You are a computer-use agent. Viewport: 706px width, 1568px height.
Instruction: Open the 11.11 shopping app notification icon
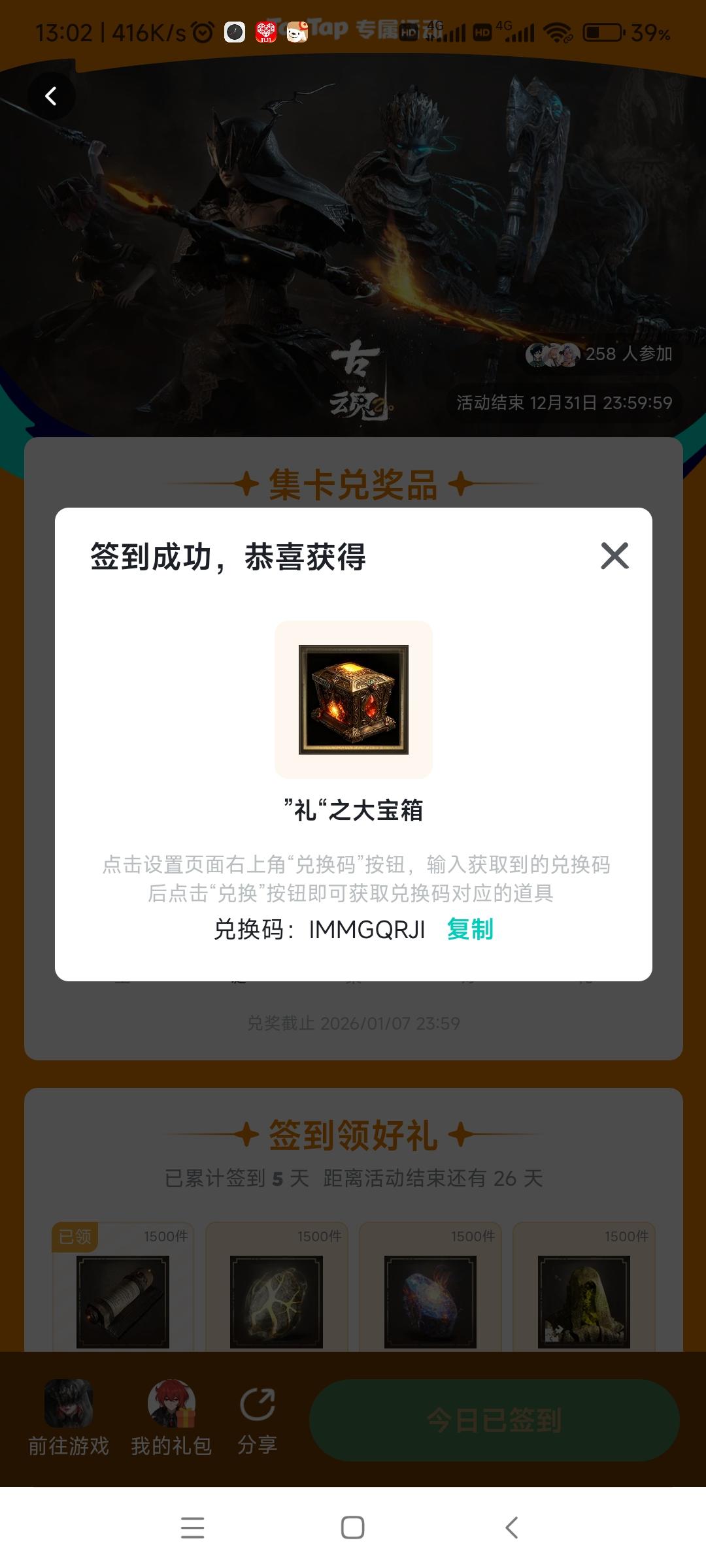tap(264, 31)
